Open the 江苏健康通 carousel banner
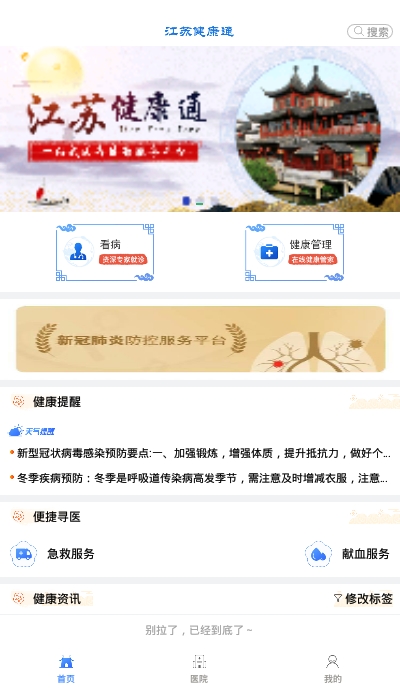The width and height of the screenshot is (400, 690). click(x=200, y=129)
